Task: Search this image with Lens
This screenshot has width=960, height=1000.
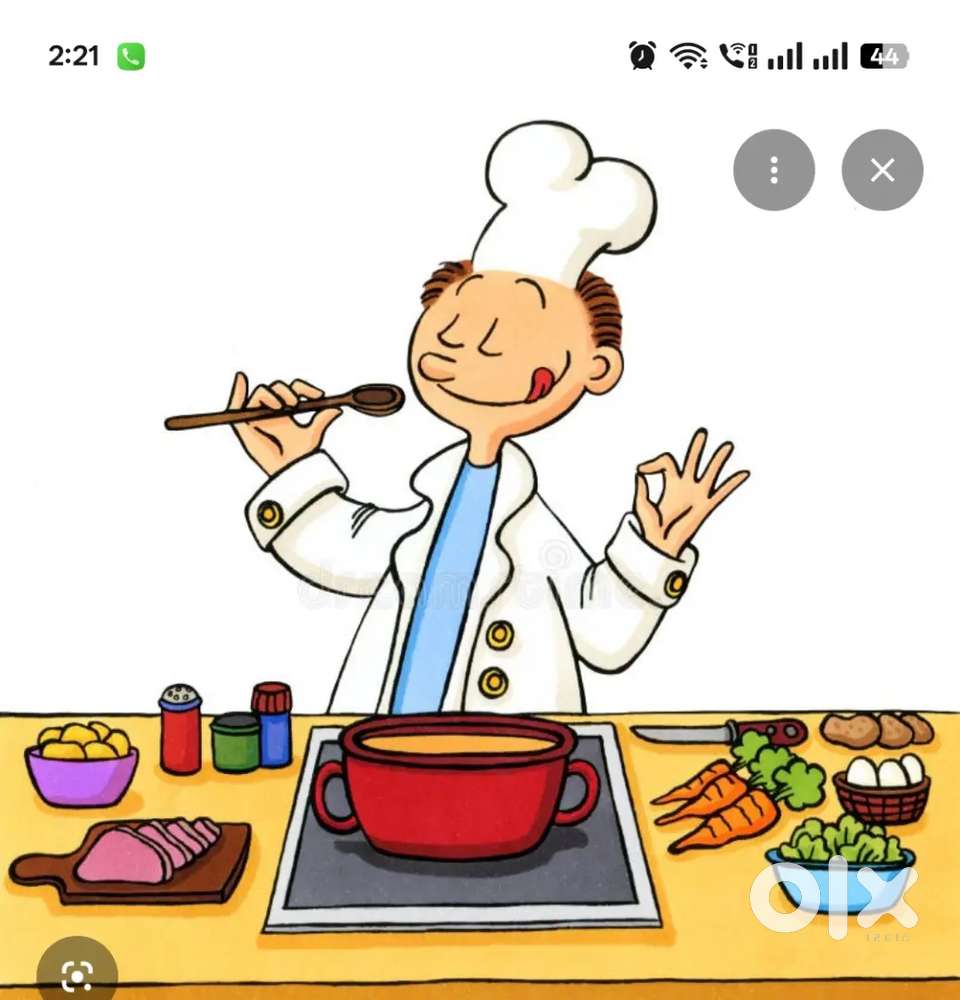Action: point(76,973)
